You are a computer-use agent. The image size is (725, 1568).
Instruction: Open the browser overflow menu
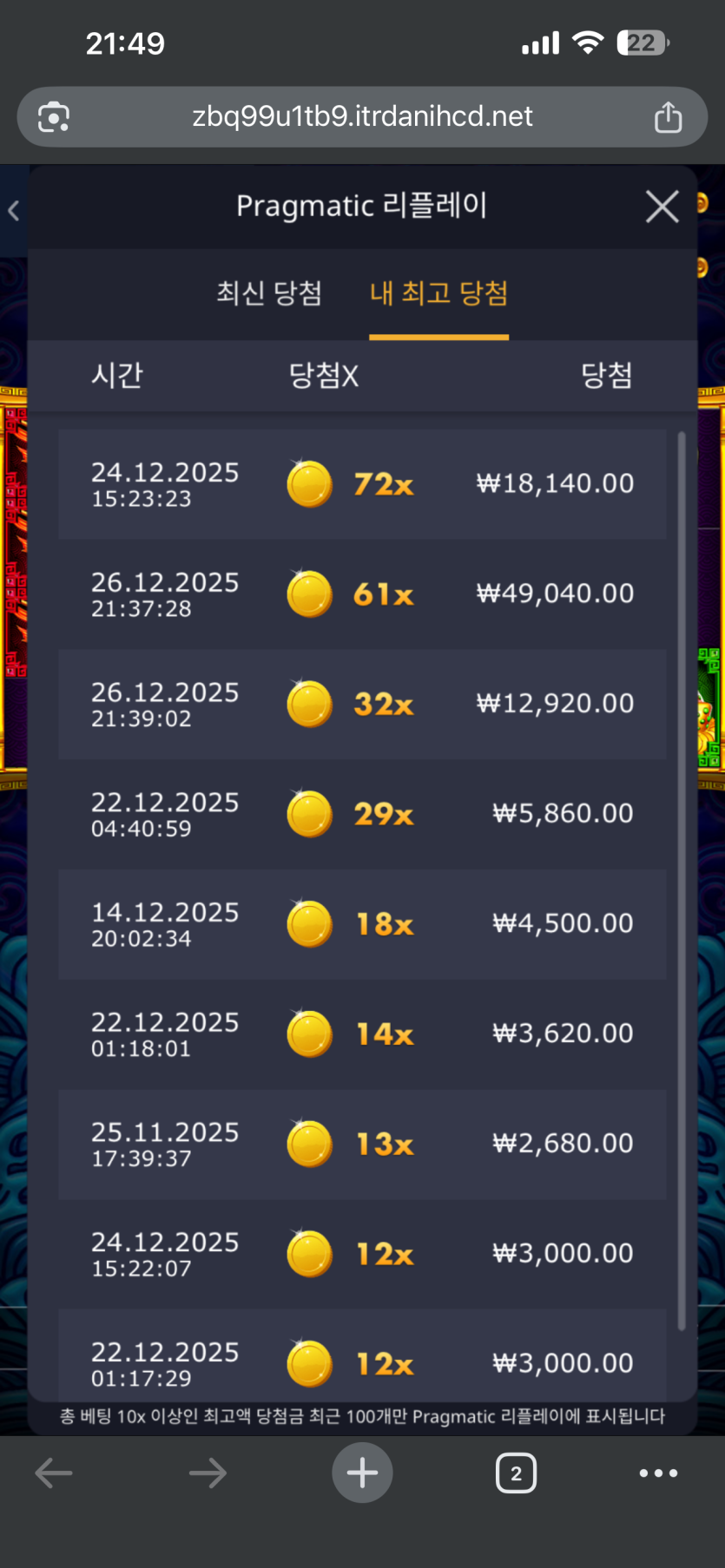click(658, 1473)
